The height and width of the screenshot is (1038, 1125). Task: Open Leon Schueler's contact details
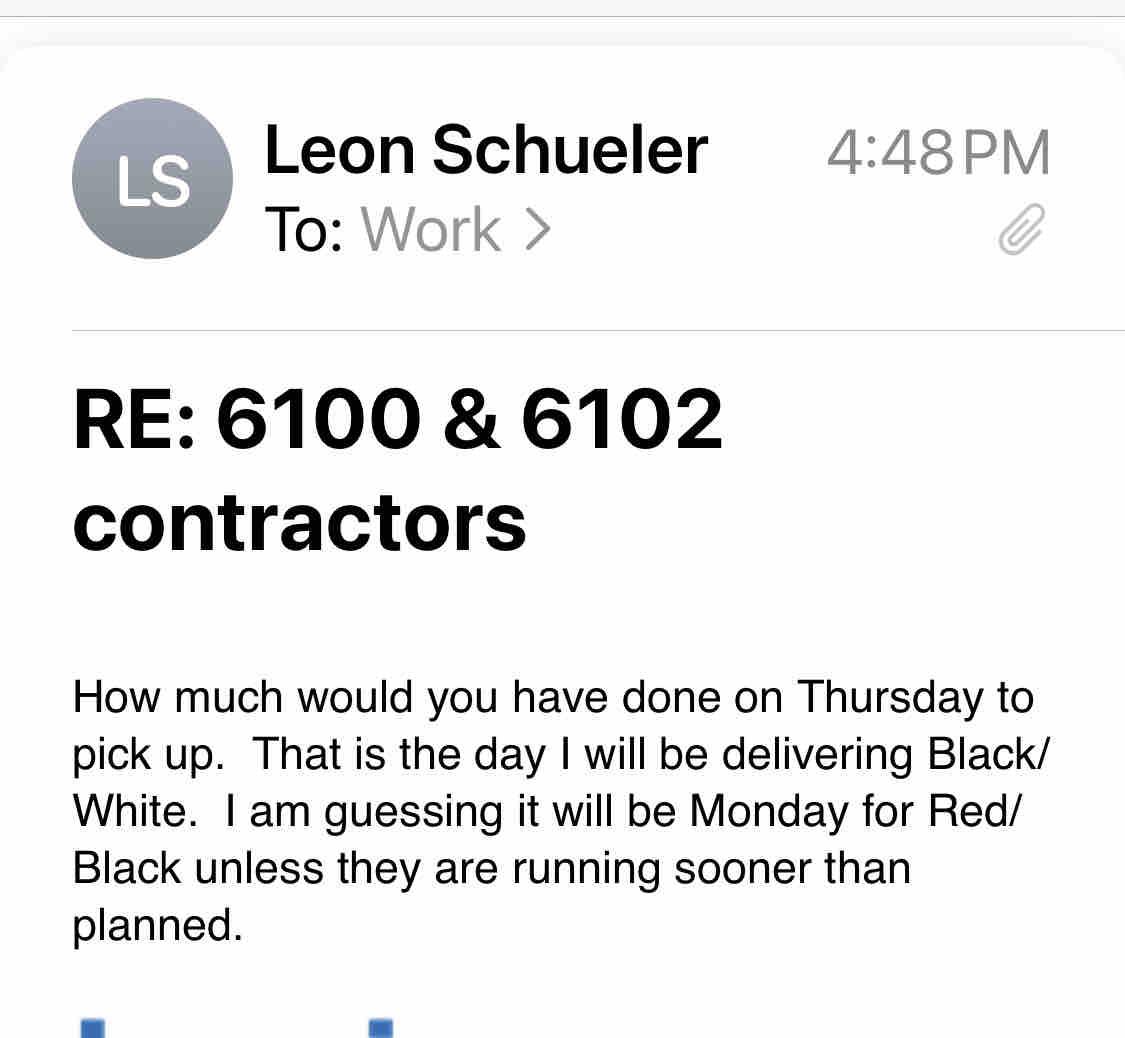(x=485, y=150)
